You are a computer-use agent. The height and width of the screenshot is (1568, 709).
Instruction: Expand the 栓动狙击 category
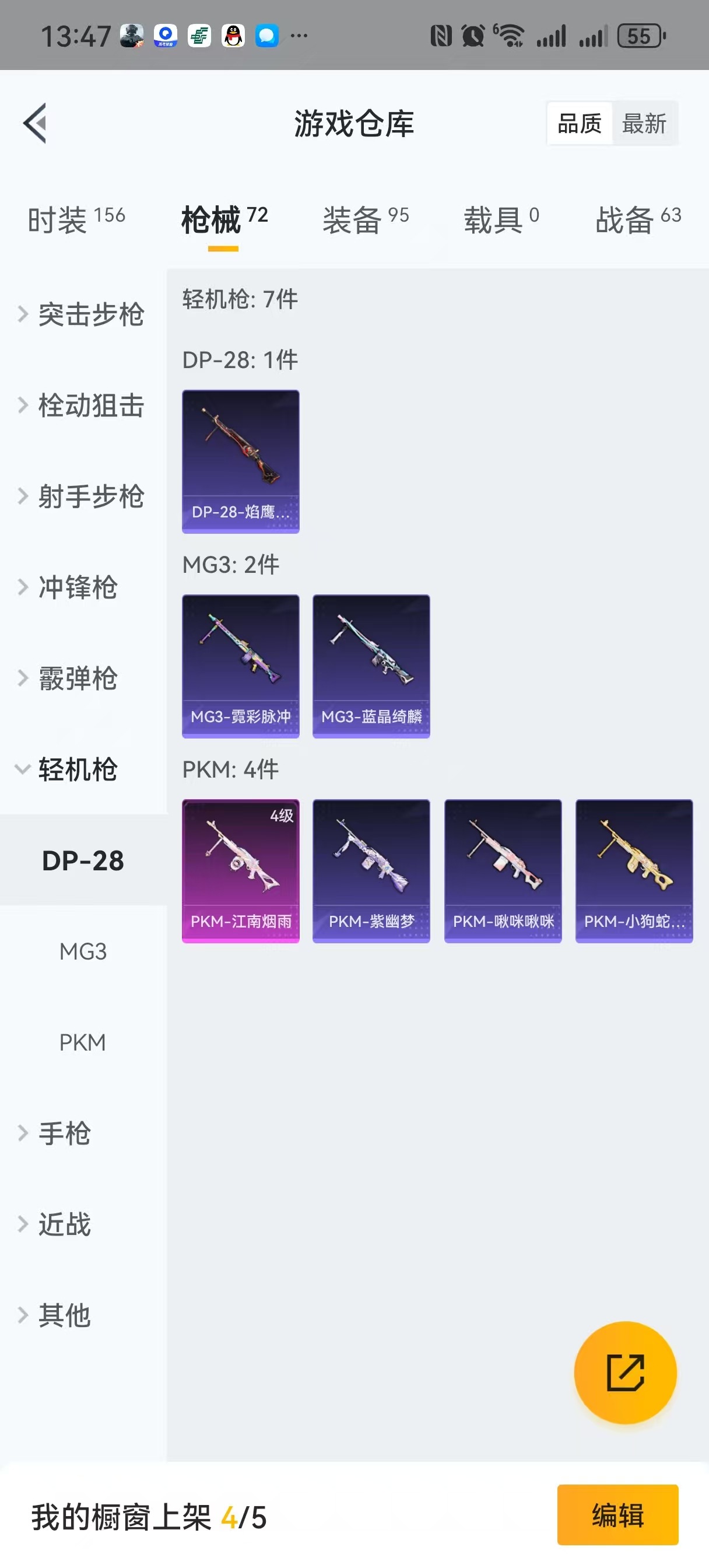(82, 405)
